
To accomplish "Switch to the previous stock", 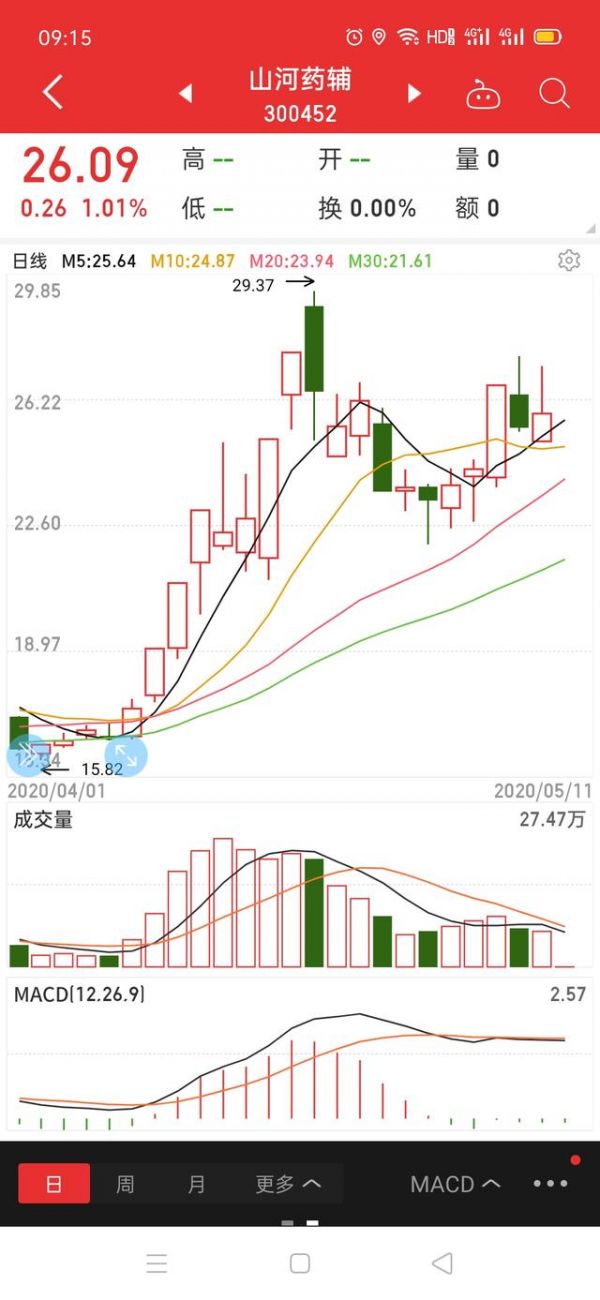I will (x=185, y=94).
